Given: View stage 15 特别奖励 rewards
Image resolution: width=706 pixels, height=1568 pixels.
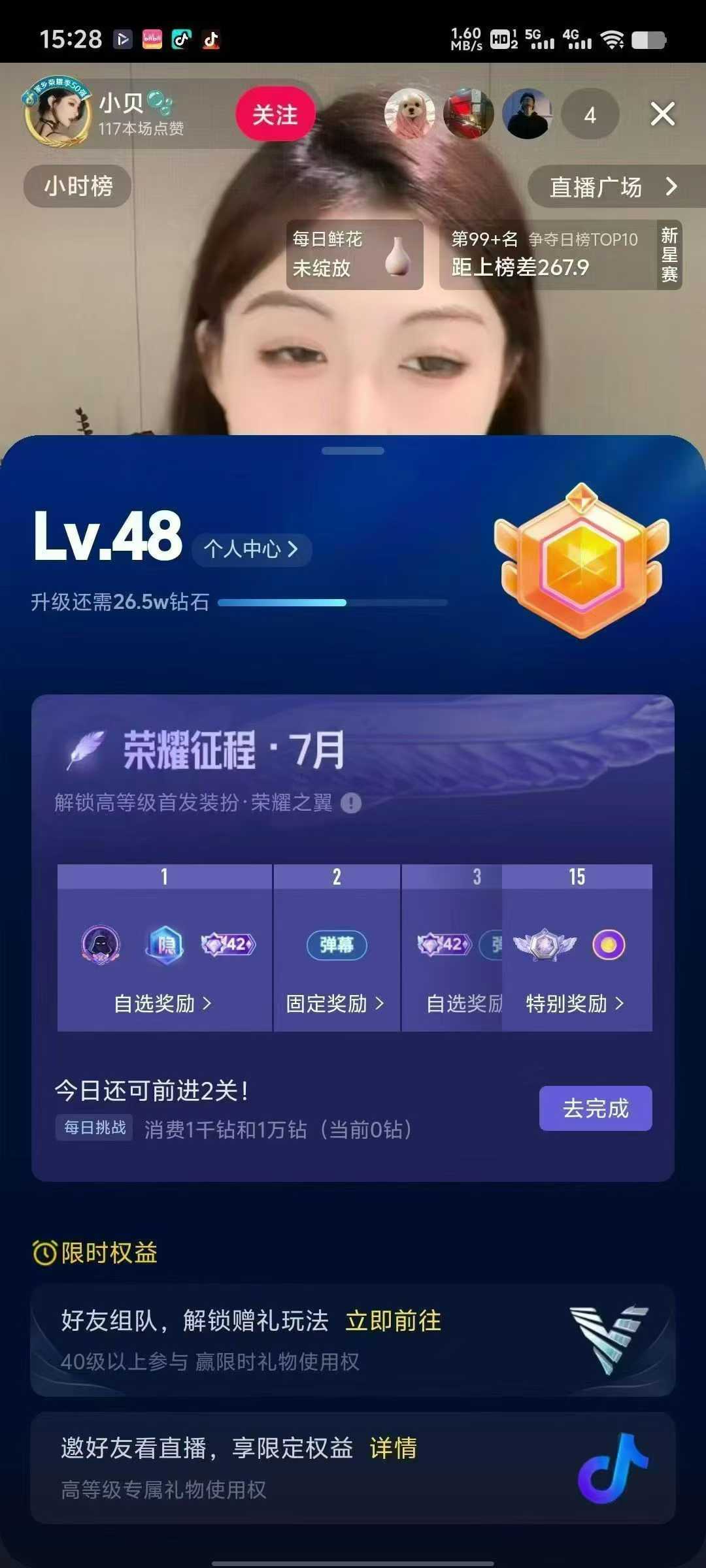Looking at the screenshot, I should [x=575, y=1004].
